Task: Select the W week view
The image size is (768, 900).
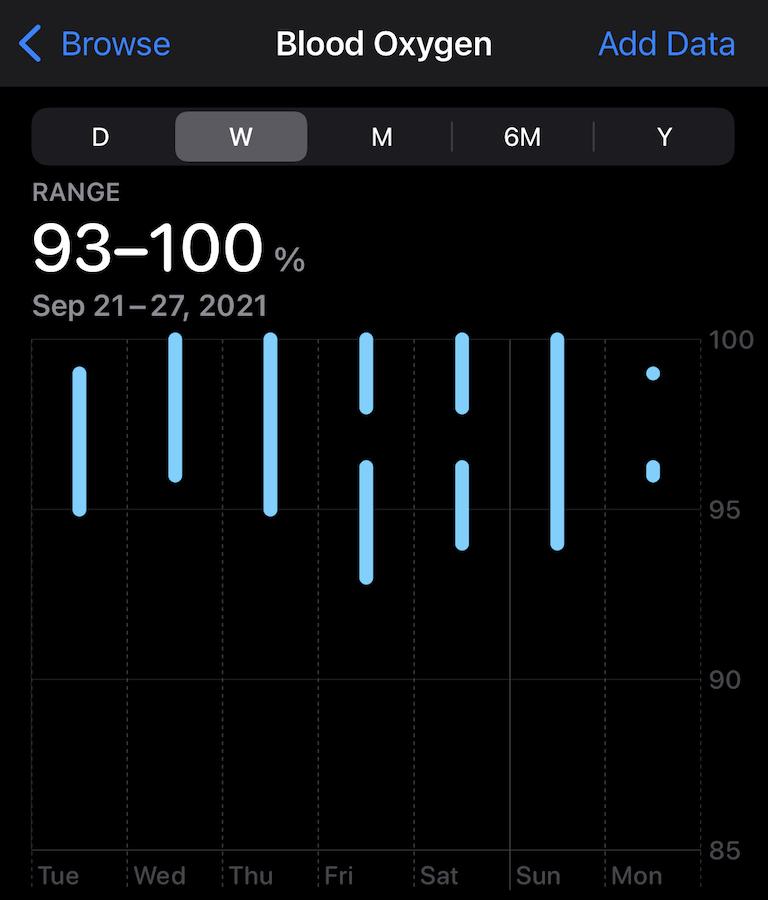Action: [x=241, y=137]
